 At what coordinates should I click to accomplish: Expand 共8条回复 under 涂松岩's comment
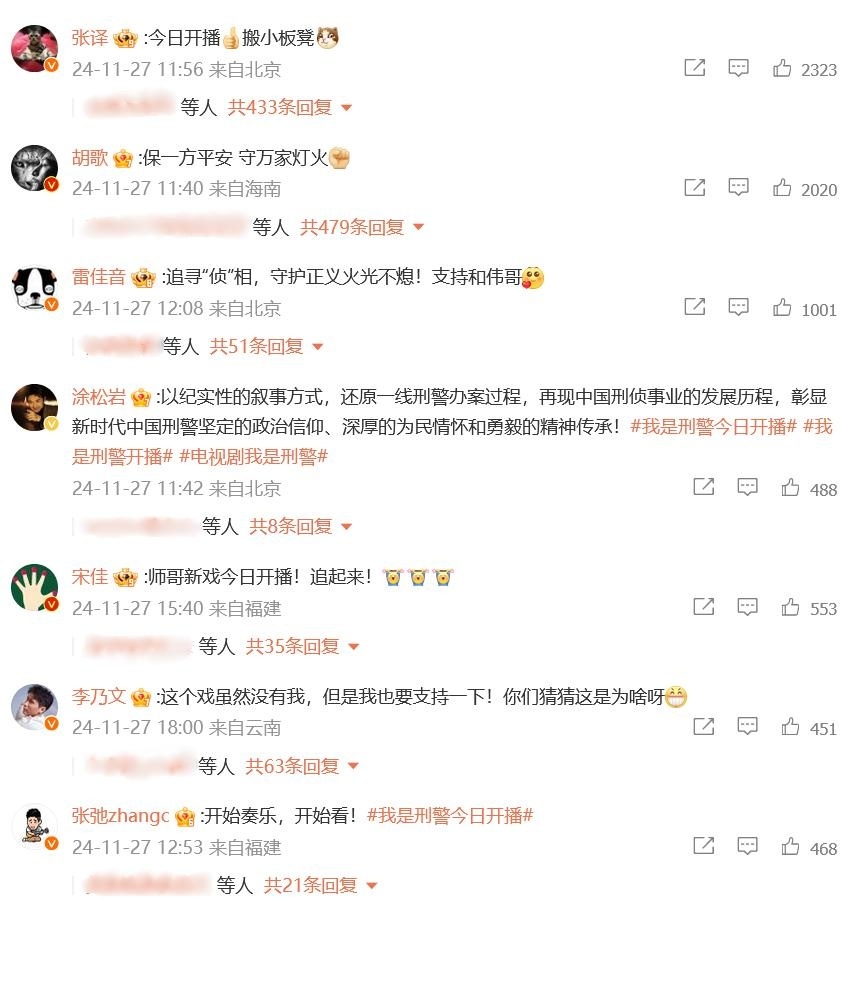pos(300,525)
